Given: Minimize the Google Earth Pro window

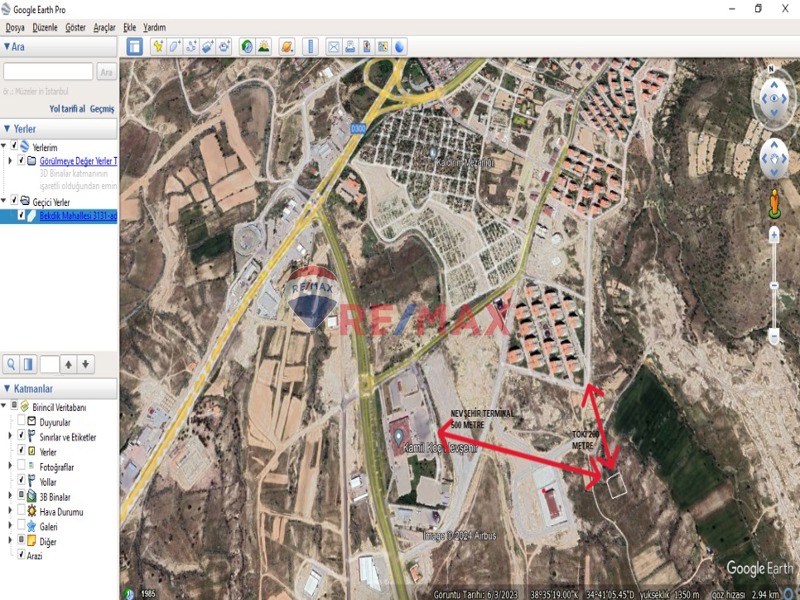Looking at the screenshot, I should [x=729, y=8].
